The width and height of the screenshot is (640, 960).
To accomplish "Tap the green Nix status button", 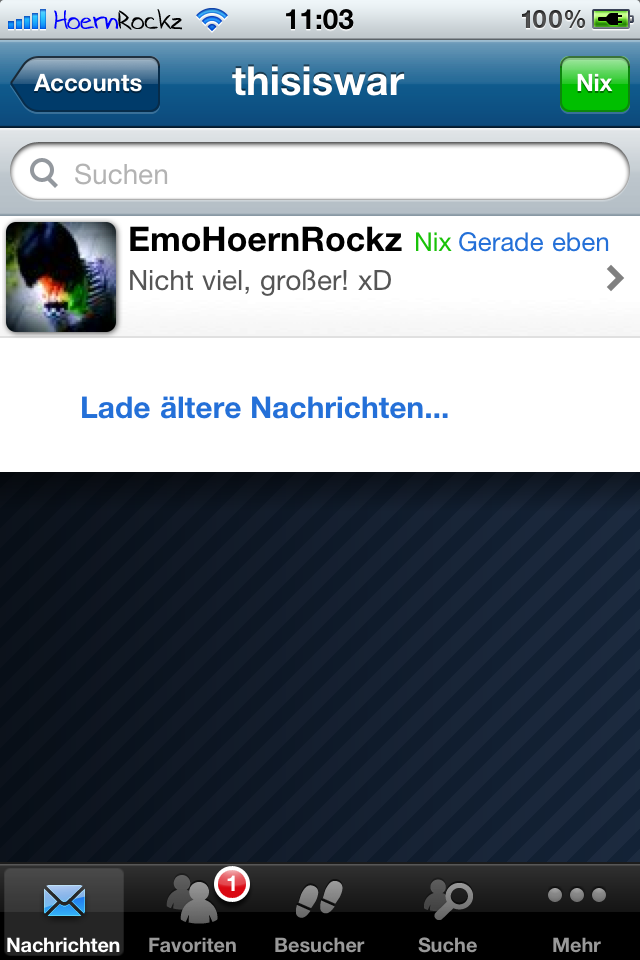I will pos(594,83).
